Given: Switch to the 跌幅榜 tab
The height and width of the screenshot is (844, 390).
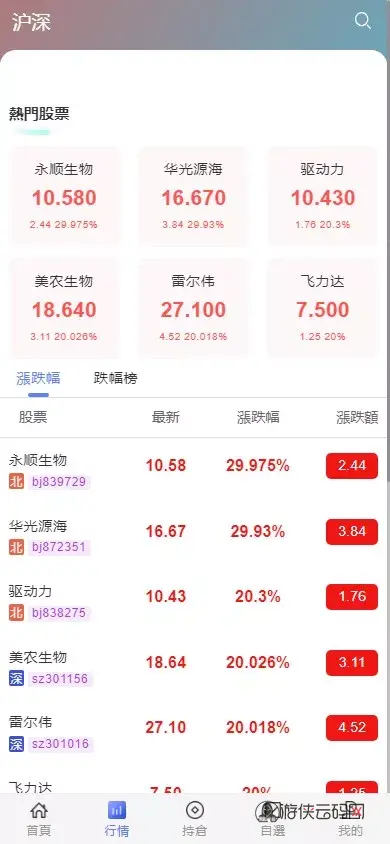Looking at the screenshot, I should pyautogui.click(x=116, y=378).
